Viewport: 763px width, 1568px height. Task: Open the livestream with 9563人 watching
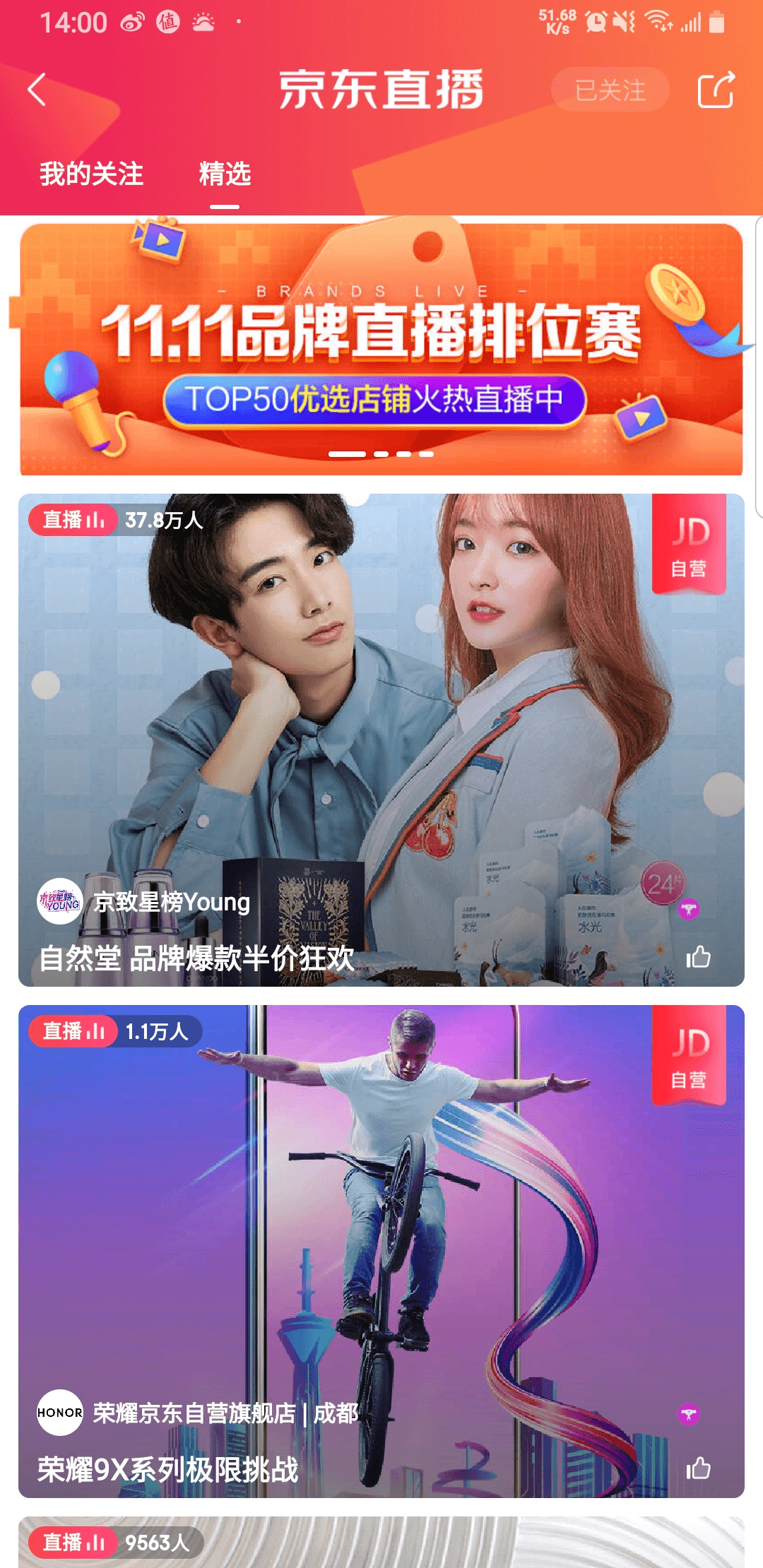point(381,1543)
